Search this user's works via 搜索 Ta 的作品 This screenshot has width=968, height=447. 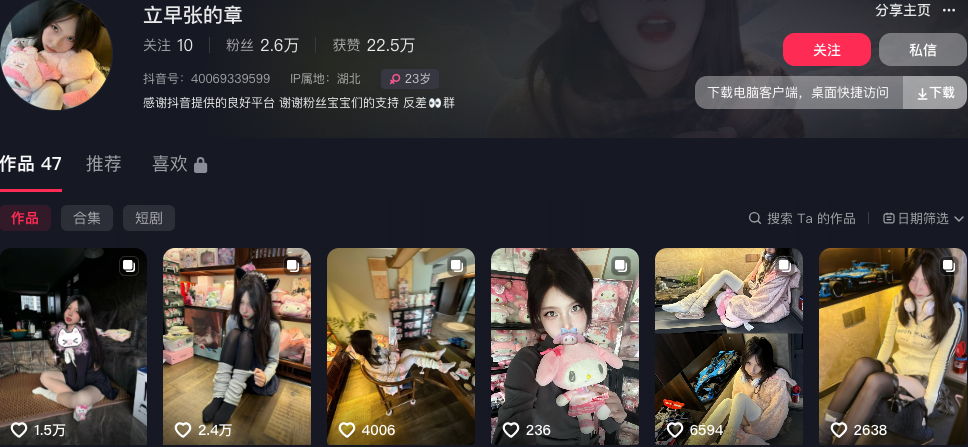(802, 218)
